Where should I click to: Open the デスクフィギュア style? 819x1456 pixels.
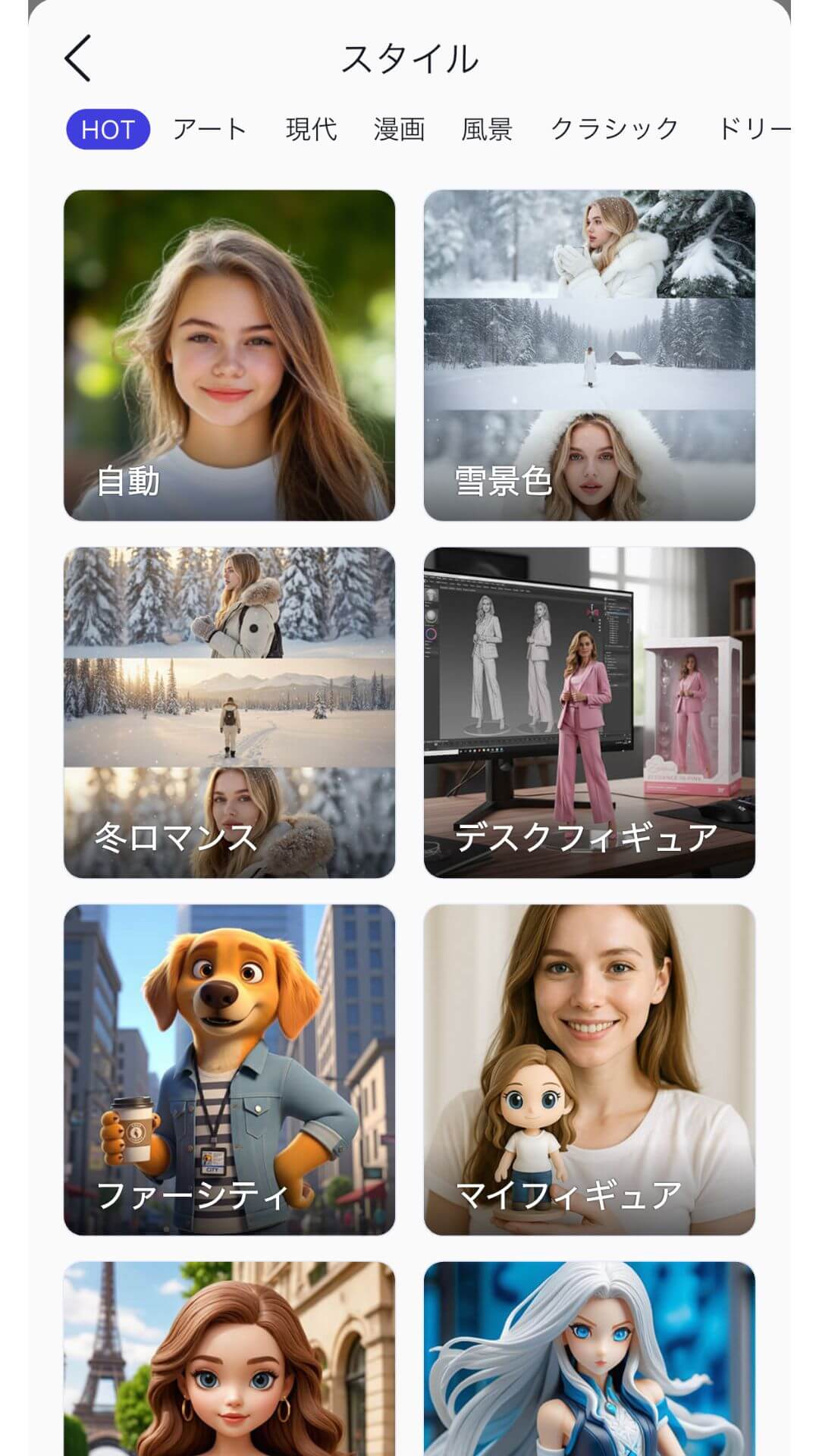589,712
